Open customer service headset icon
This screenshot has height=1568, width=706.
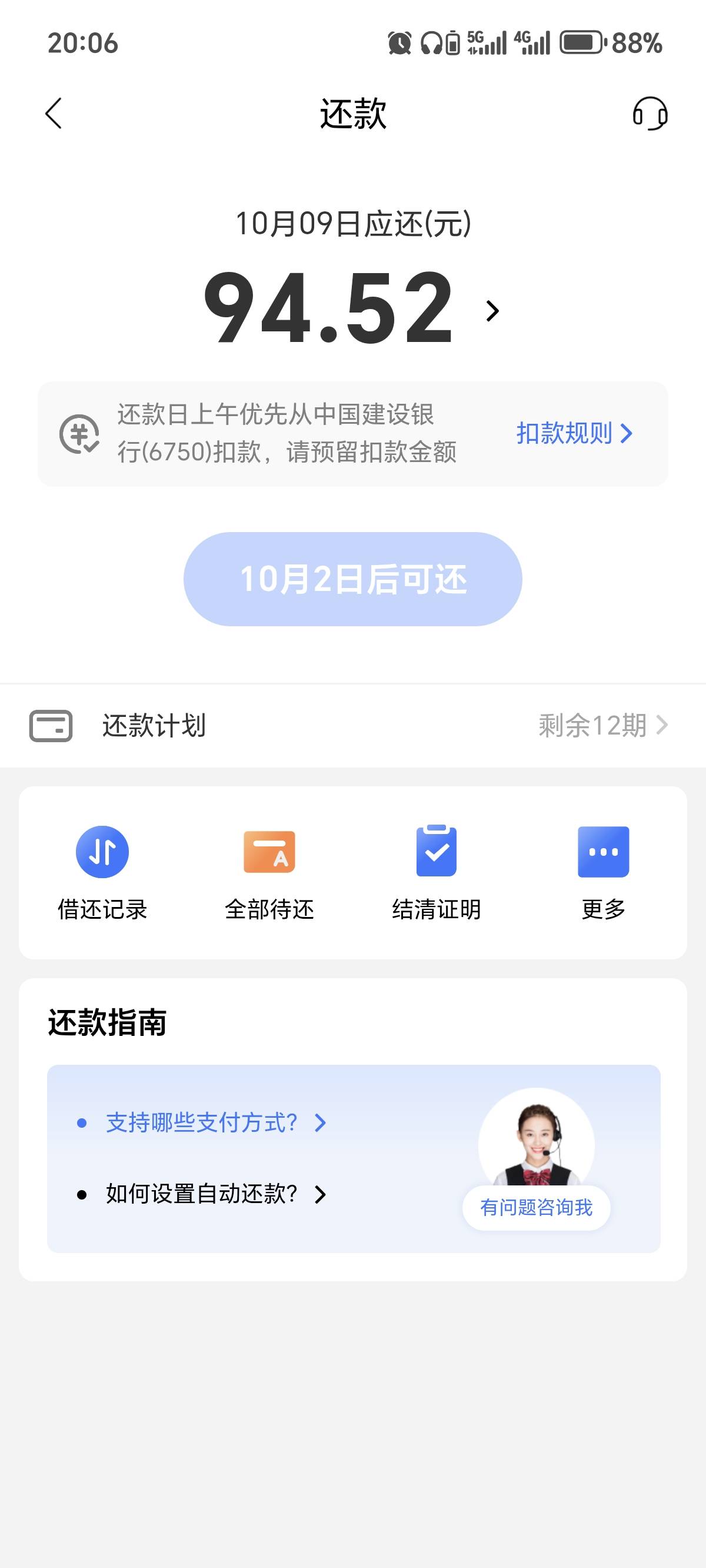[650, 114]
